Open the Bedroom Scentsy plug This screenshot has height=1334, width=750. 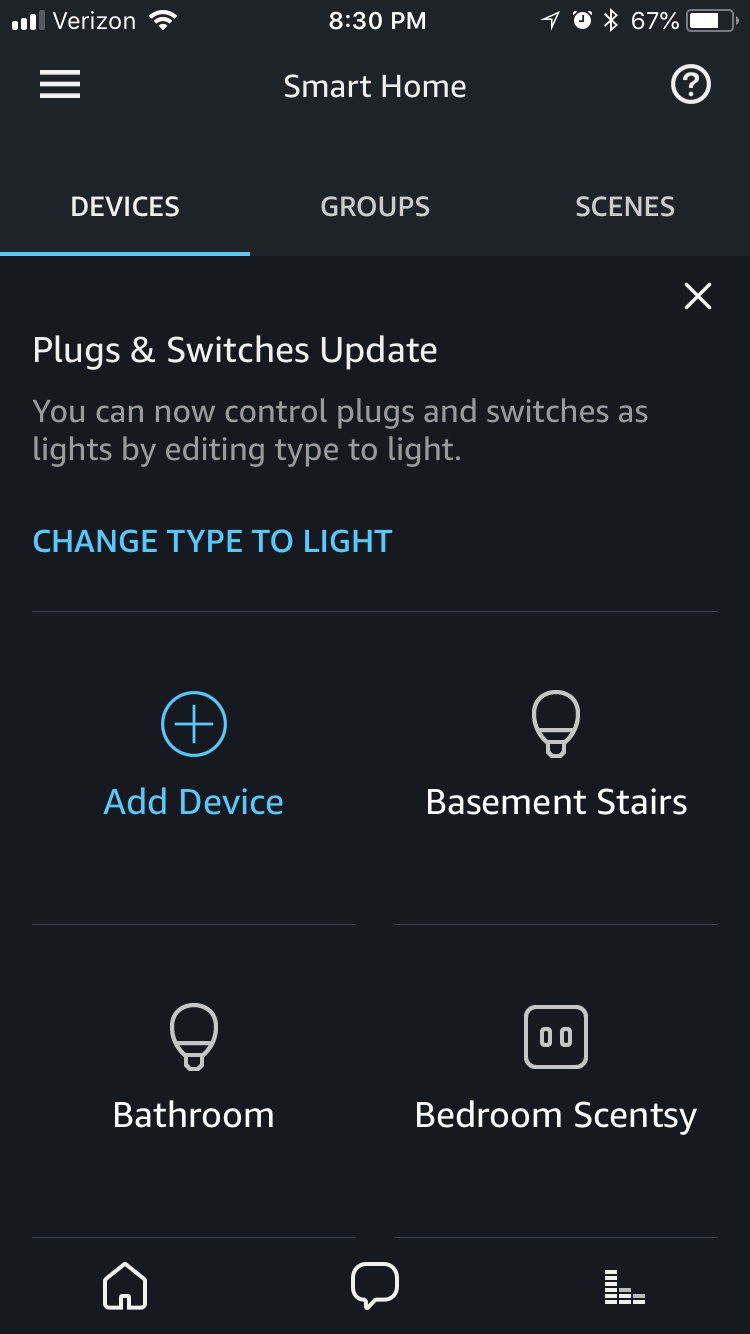point(556,1068)
